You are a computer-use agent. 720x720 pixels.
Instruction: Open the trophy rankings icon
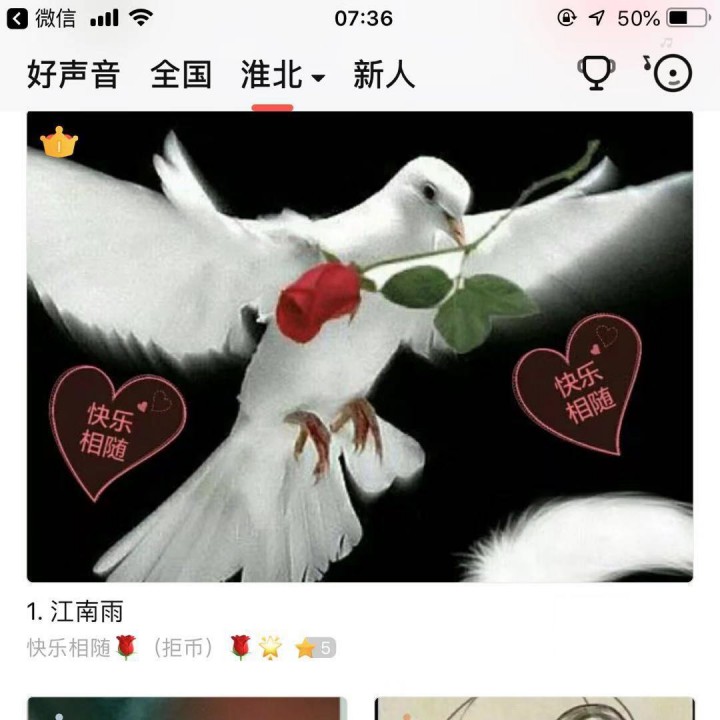596,73
